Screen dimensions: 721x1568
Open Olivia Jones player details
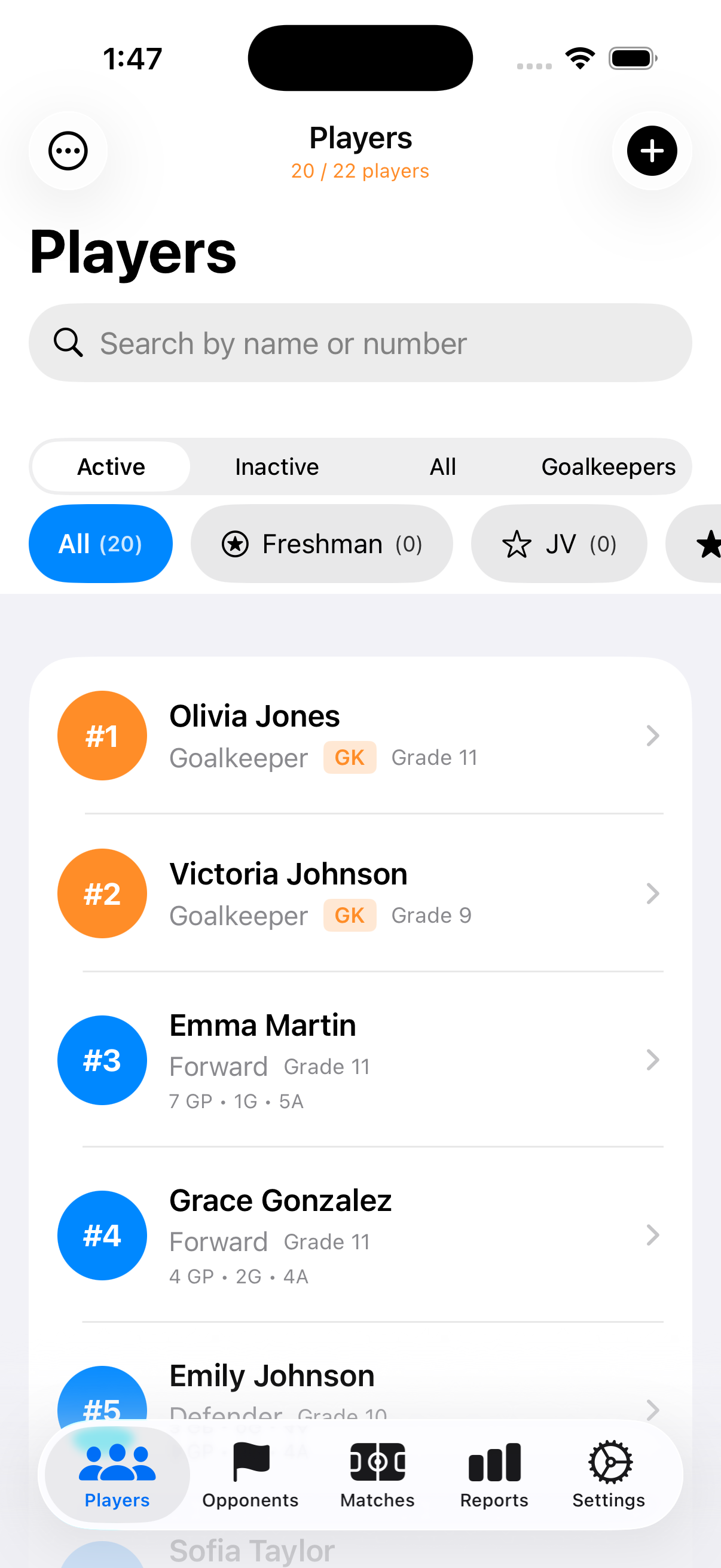[360, 736]
